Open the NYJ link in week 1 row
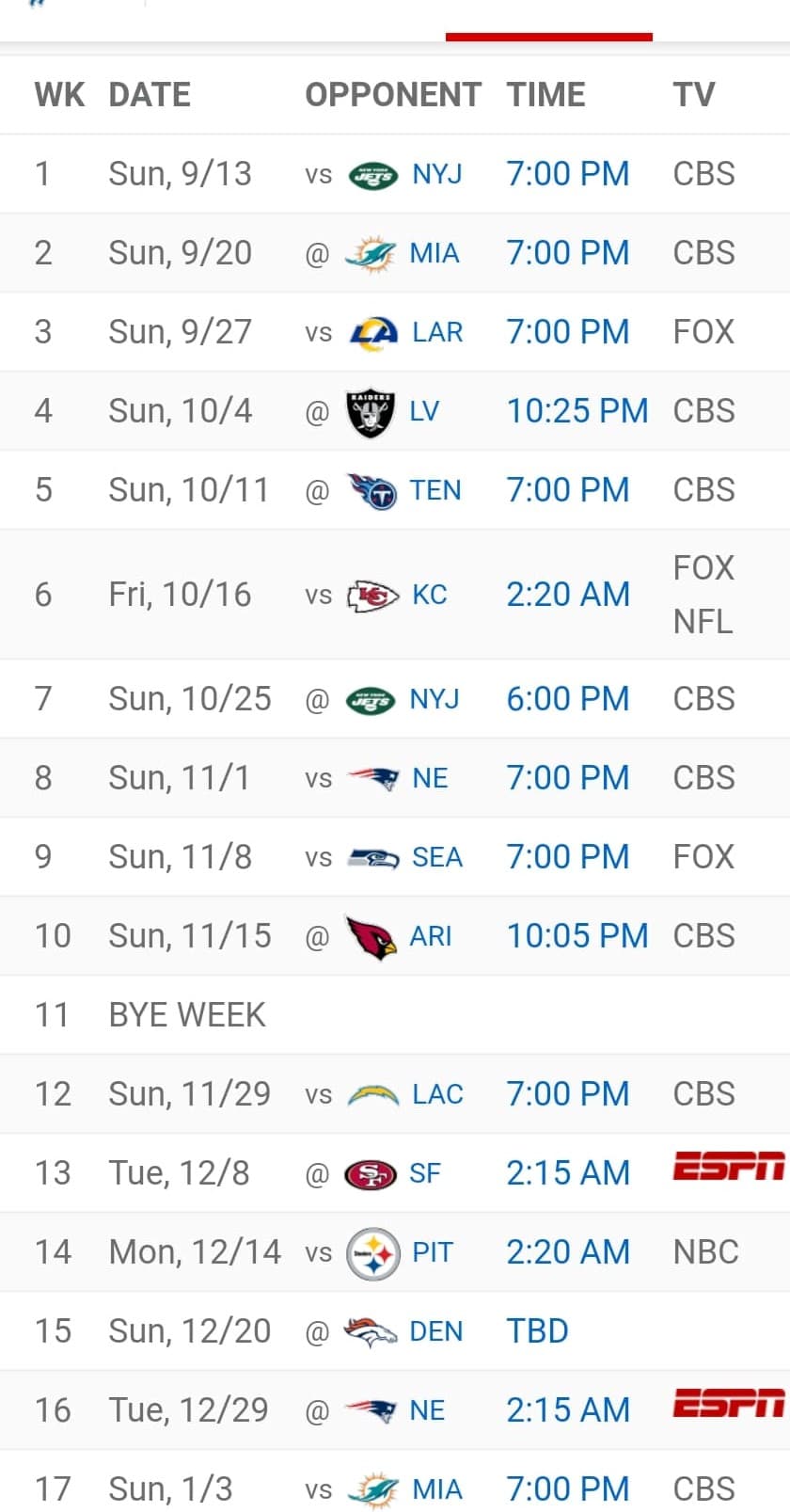The height and width of the screenshot is (1512, 790). (437, 174)
